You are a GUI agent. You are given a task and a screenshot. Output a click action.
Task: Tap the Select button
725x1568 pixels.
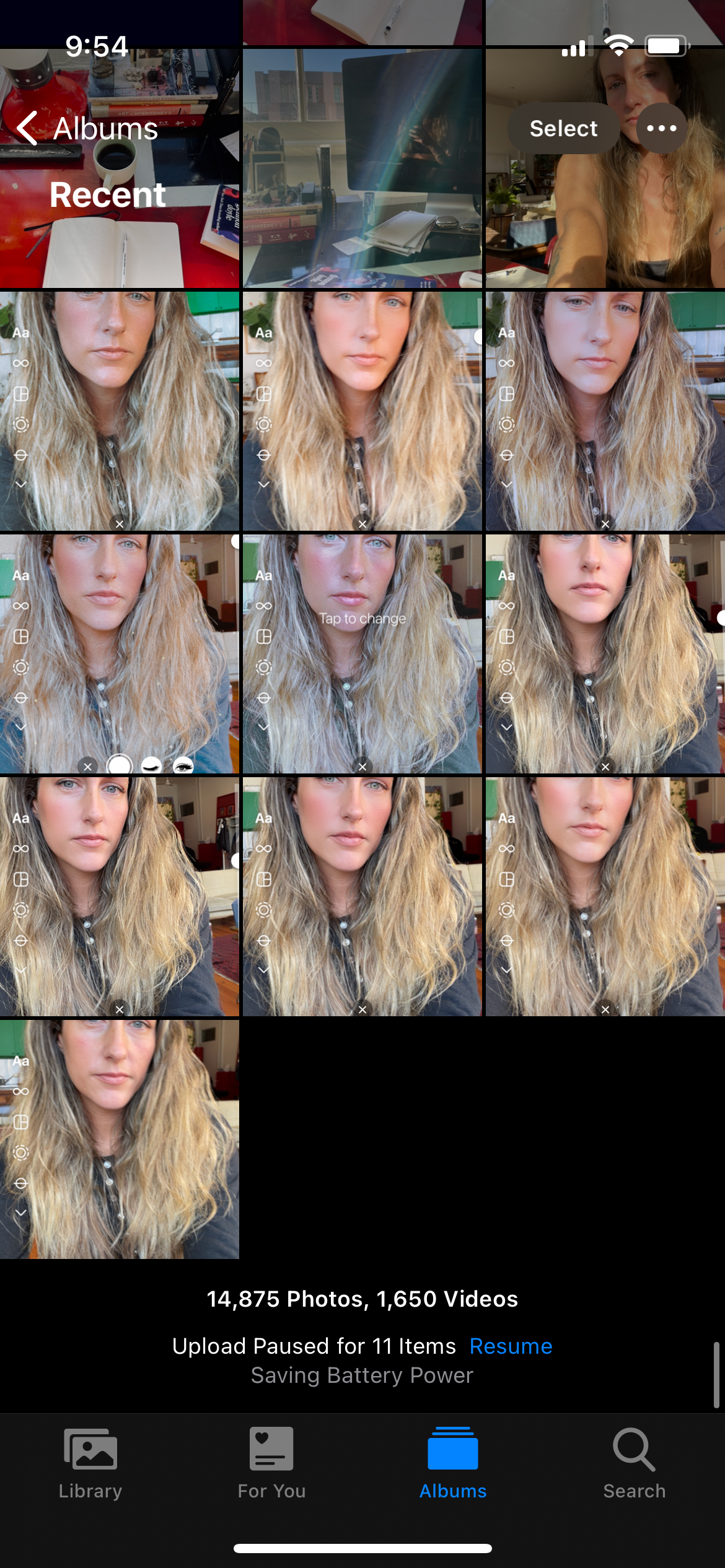tap(563, 129)
